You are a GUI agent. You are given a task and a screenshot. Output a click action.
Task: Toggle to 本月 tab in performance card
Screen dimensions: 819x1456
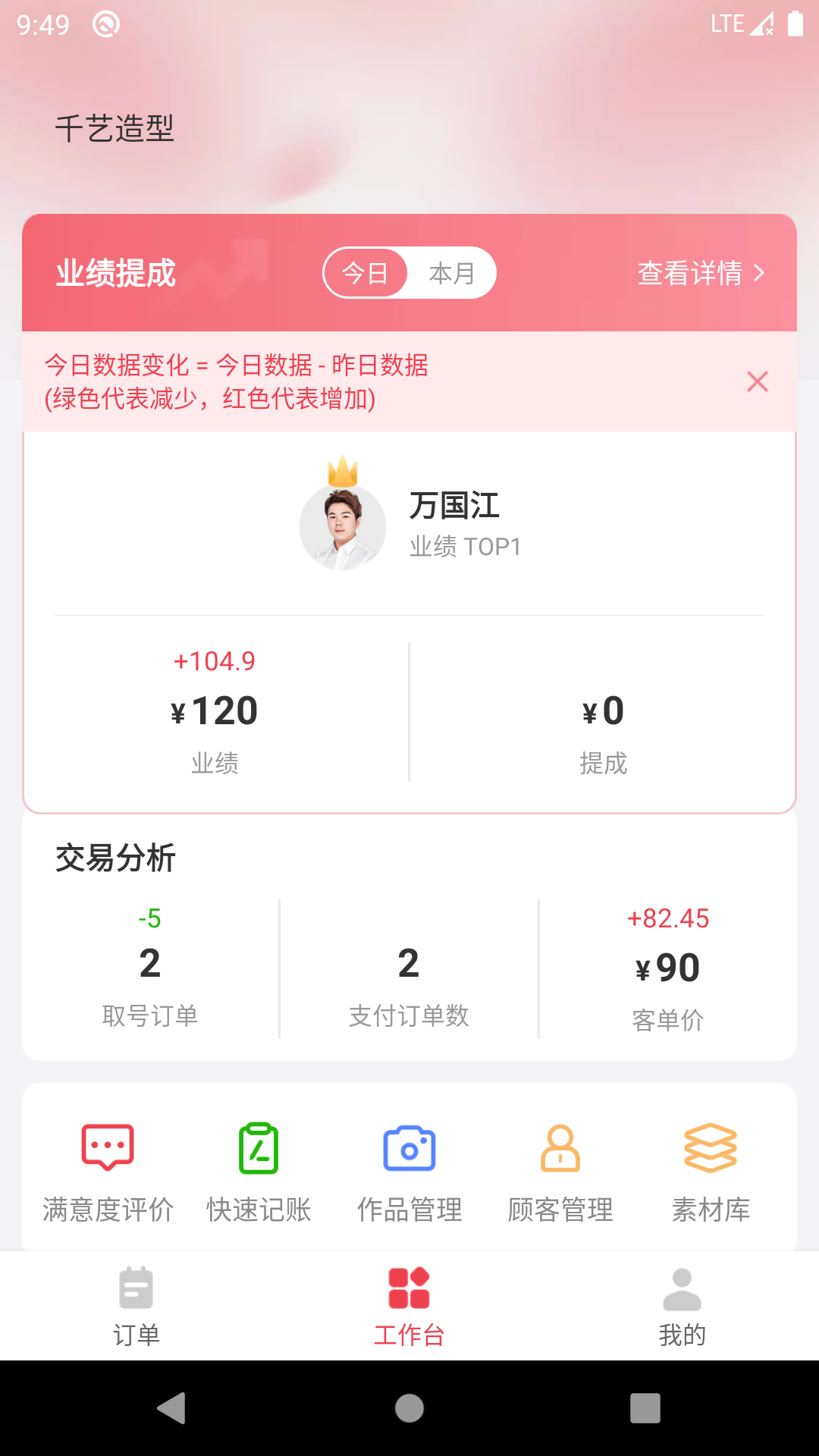click(452, 272)
